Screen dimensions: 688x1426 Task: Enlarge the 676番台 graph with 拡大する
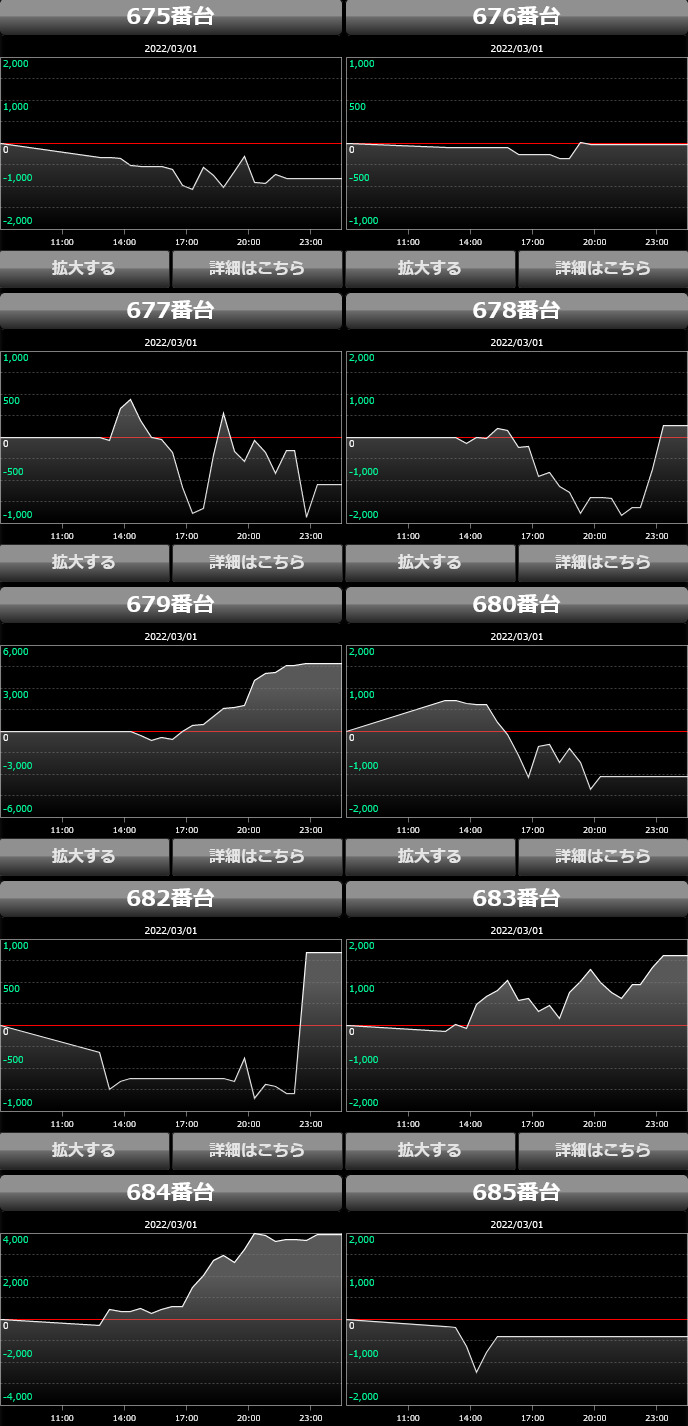point(431,268)
